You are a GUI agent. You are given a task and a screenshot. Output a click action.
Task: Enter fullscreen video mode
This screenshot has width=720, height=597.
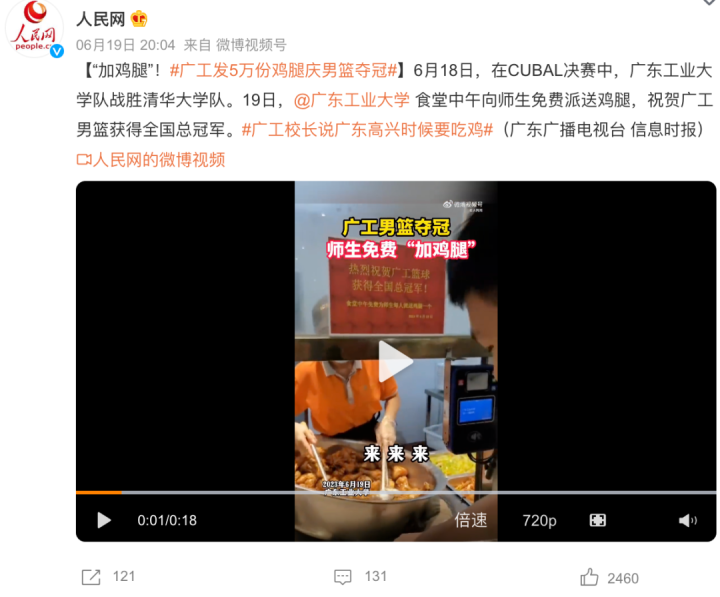(598, 520)
